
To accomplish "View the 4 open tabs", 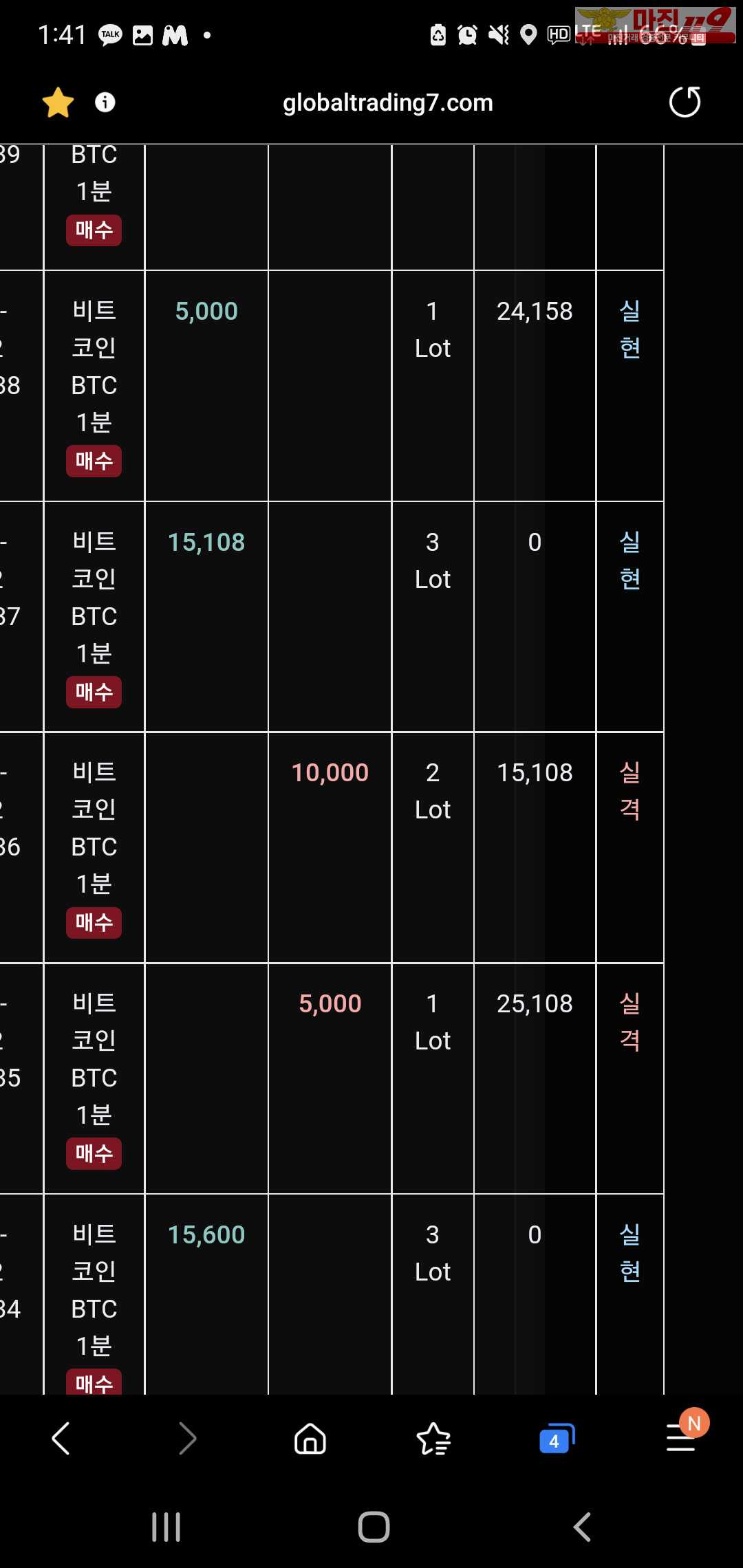I will pos(557,1438).
